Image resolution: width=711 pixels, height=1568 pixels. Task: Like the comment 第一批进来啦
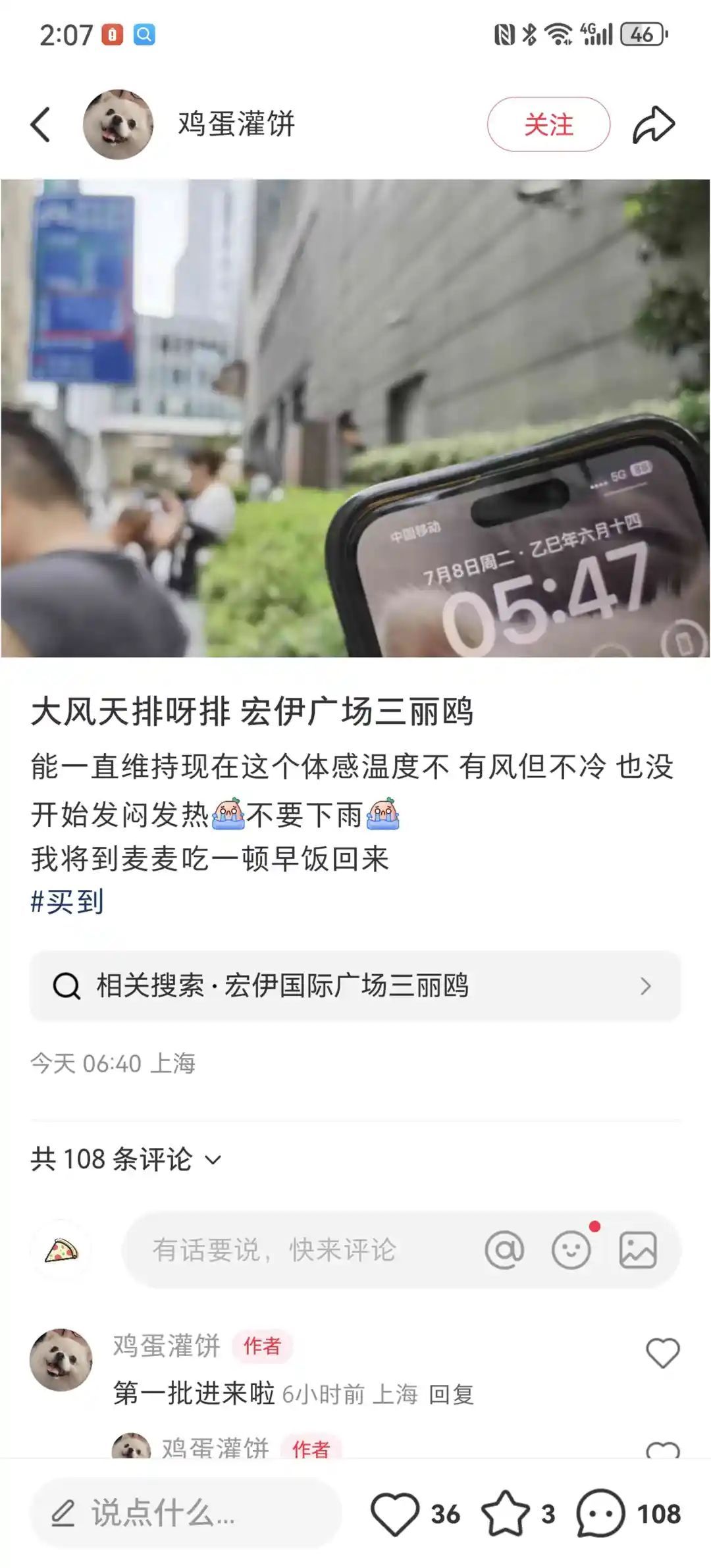click(662, 1353)
